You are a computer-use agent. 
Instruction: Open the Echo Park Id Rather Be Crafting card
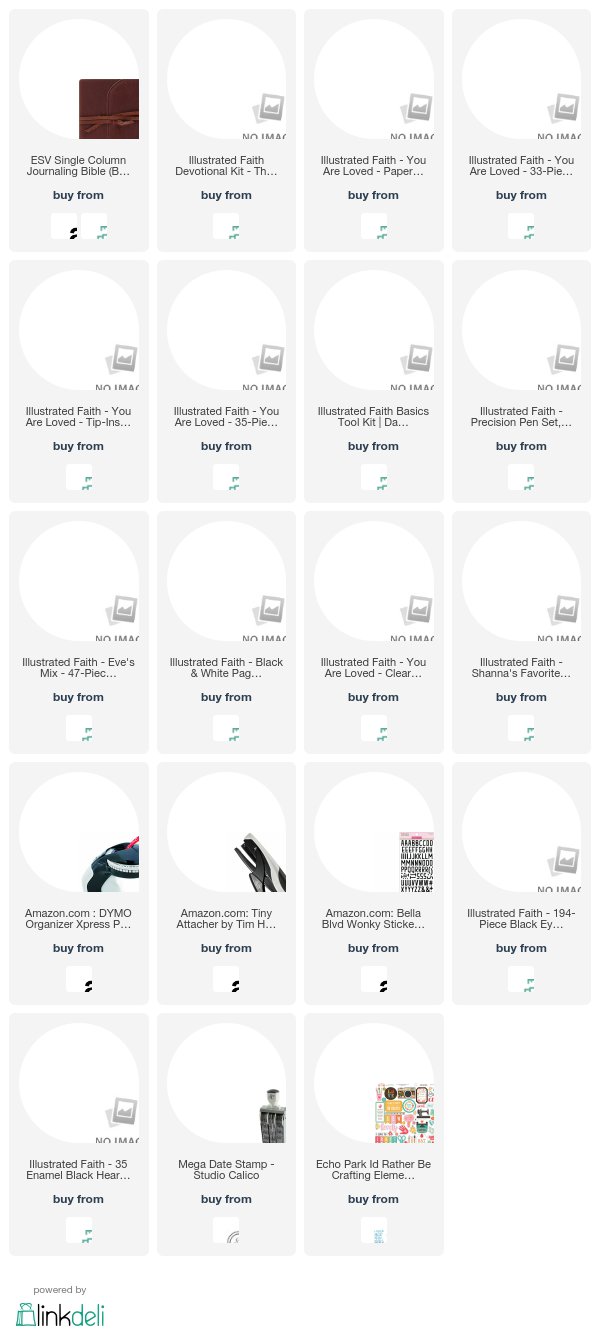coord(373,1134)
